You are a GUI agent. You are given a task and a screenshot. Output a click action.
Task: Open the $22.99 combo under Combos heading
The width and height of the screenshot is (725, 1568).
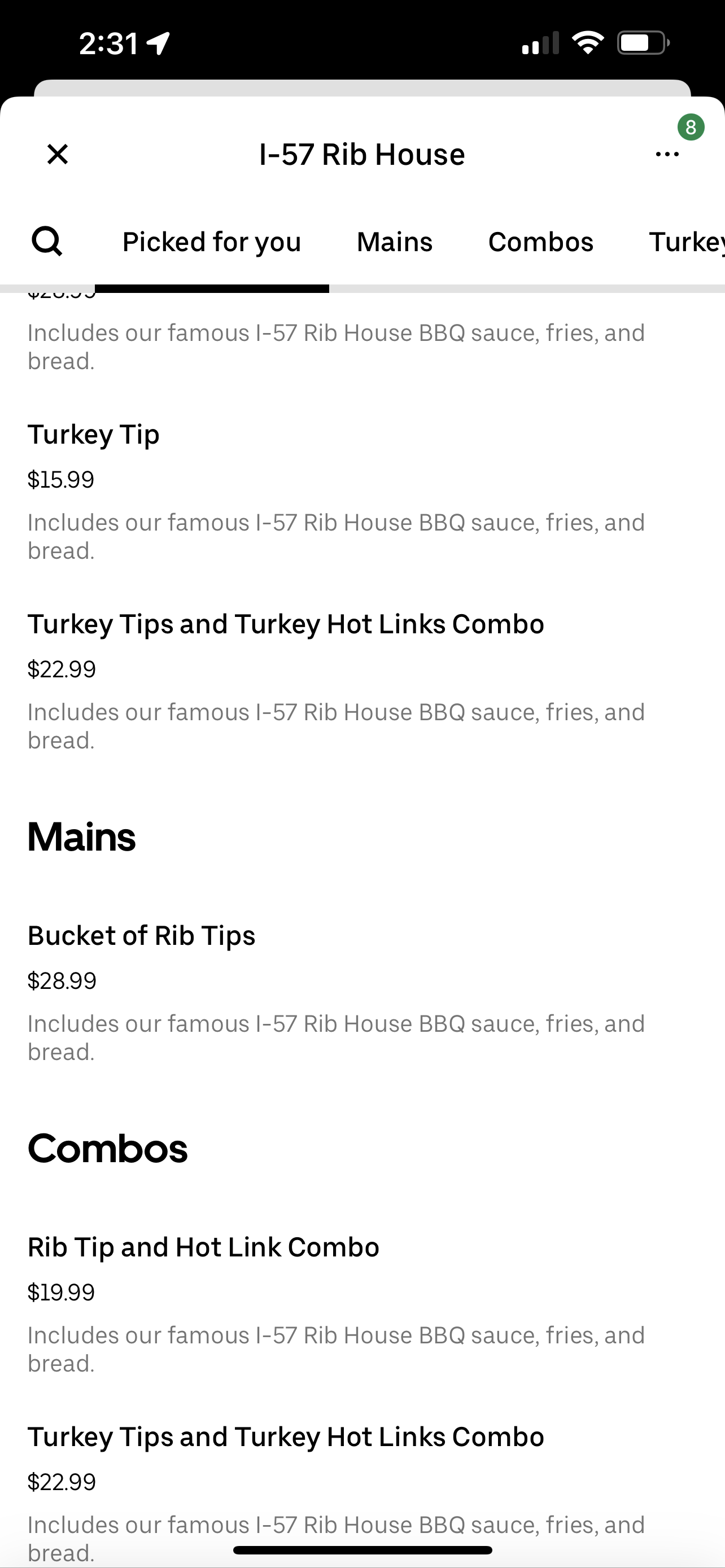(286, 1437)
